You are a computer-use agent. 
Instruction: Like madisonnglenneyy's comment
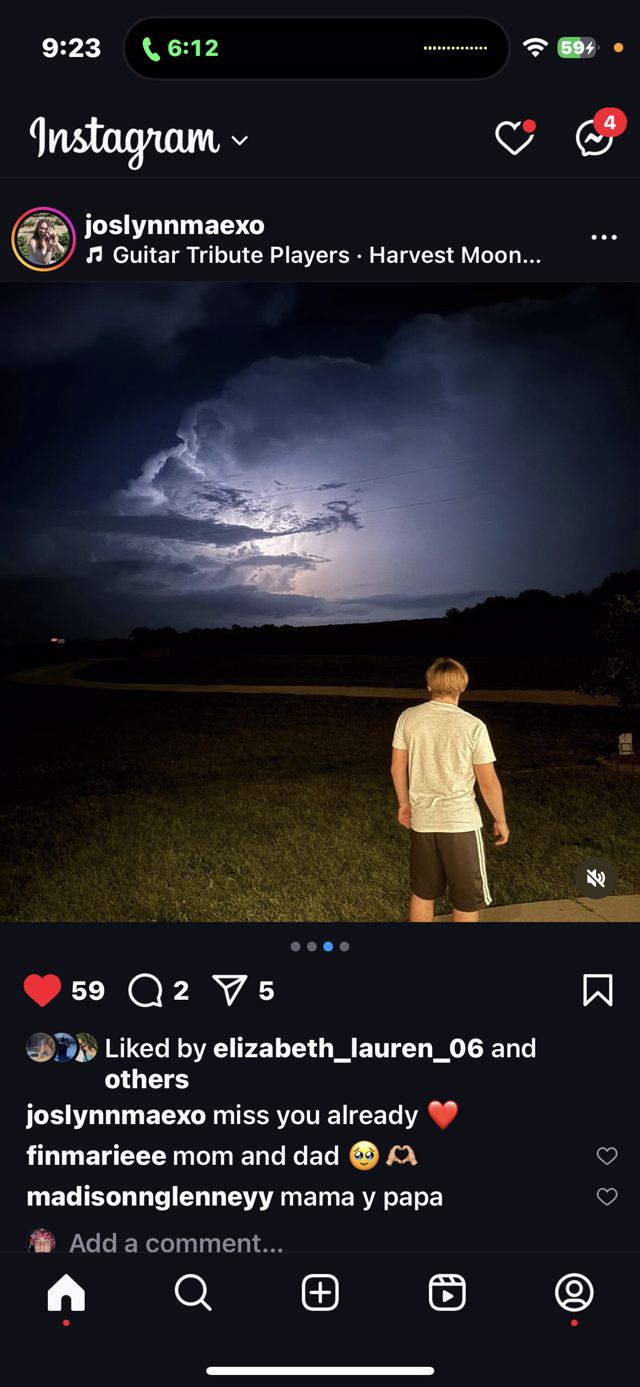(607, 1197)
